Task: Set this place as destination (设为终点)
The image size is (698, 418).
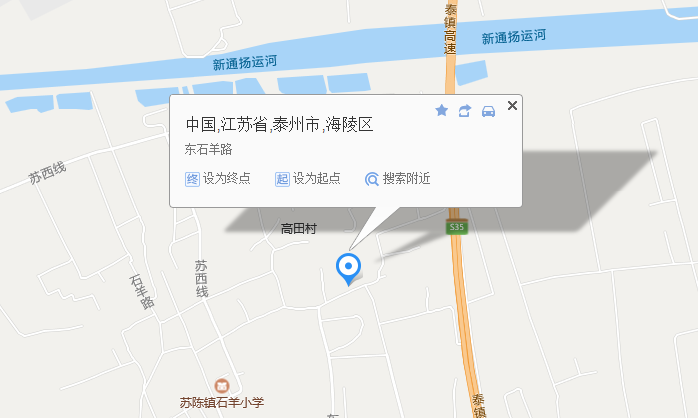Action: pyautogui.click(x=217, y=179)
